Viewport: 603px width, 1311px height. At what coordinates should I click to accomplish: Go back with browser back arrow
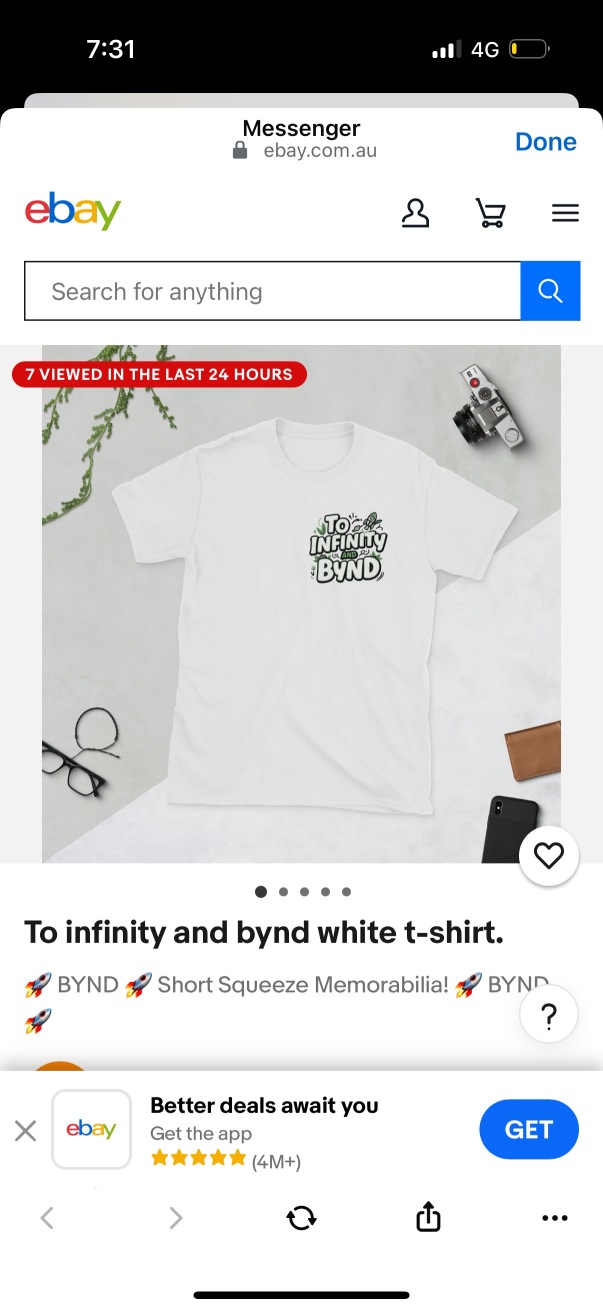[x=47, y=1217]
